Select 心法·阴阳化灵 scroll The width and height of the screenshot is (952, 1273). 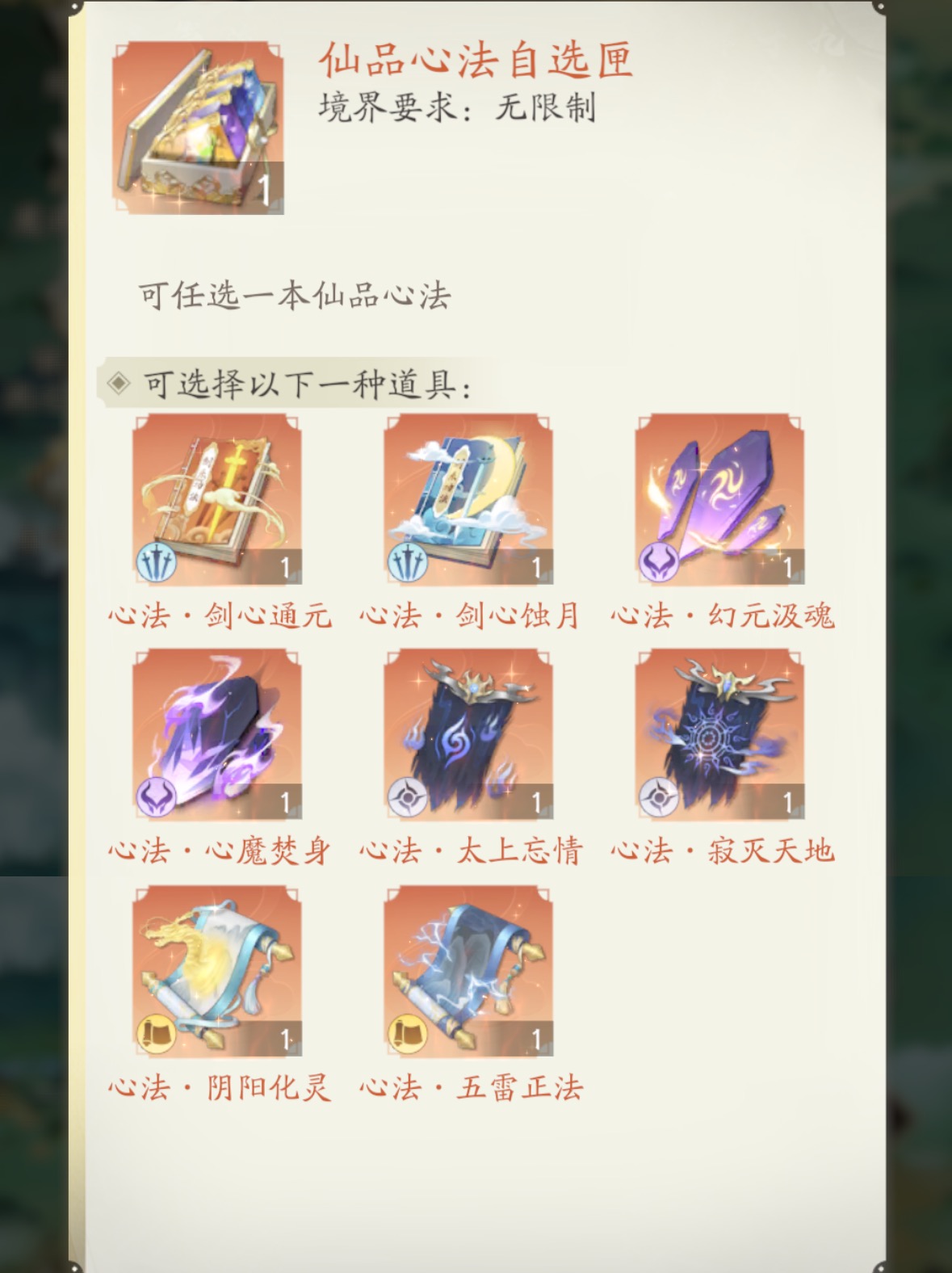point(217,971)
